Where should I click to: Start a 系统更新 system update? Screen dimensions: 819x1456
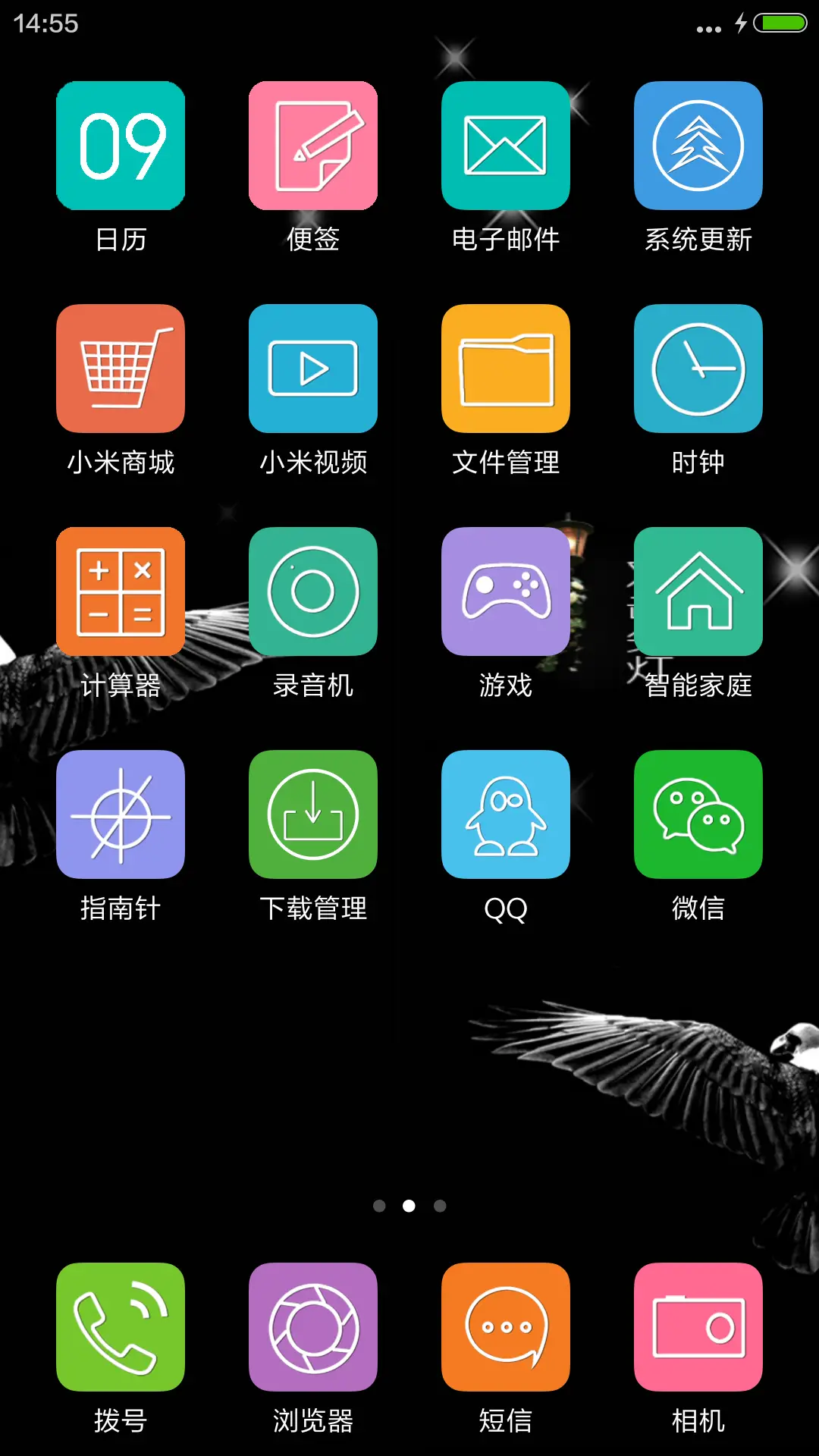(698, 144)
